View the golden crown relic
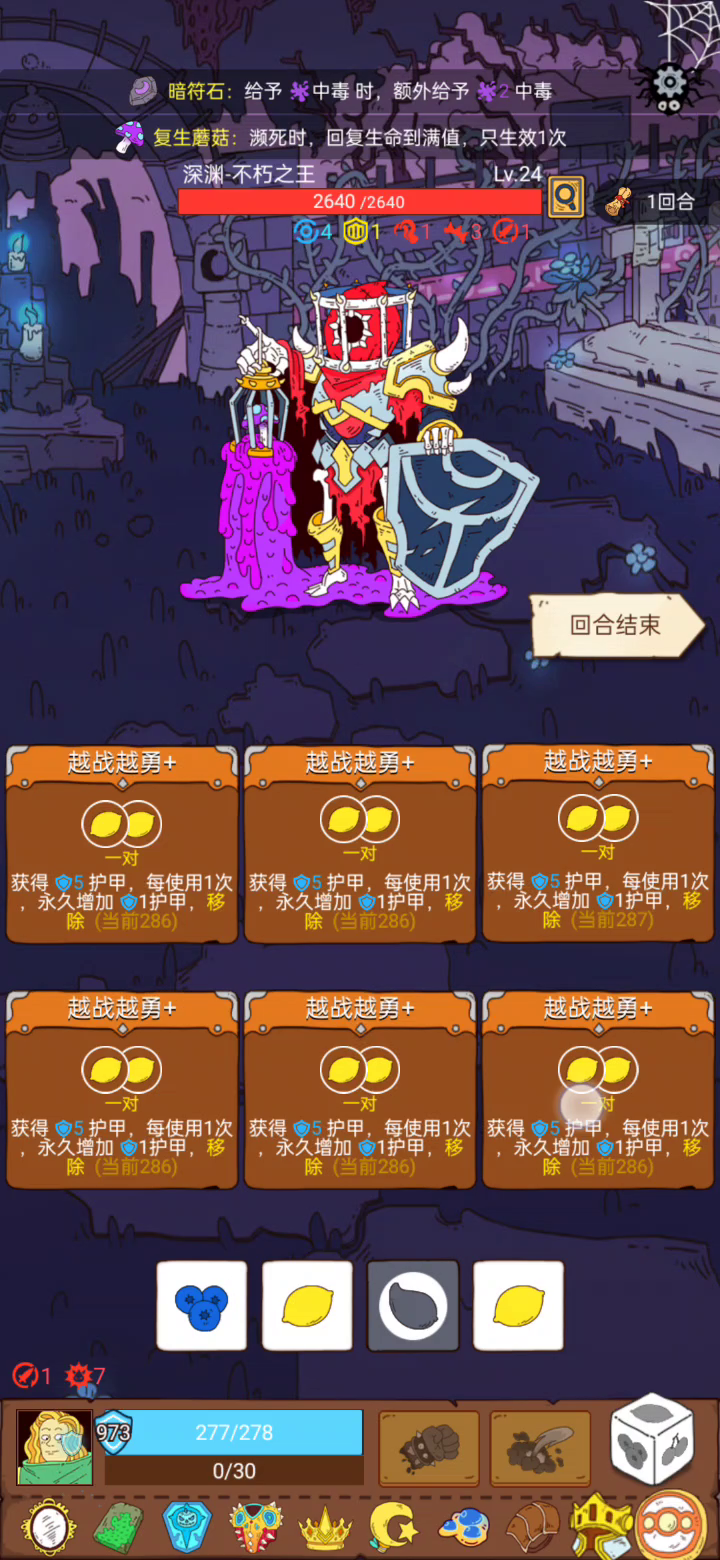The width and height of the screenshot is (720, 1560). pyautogui.click(x=326, y=1527)
